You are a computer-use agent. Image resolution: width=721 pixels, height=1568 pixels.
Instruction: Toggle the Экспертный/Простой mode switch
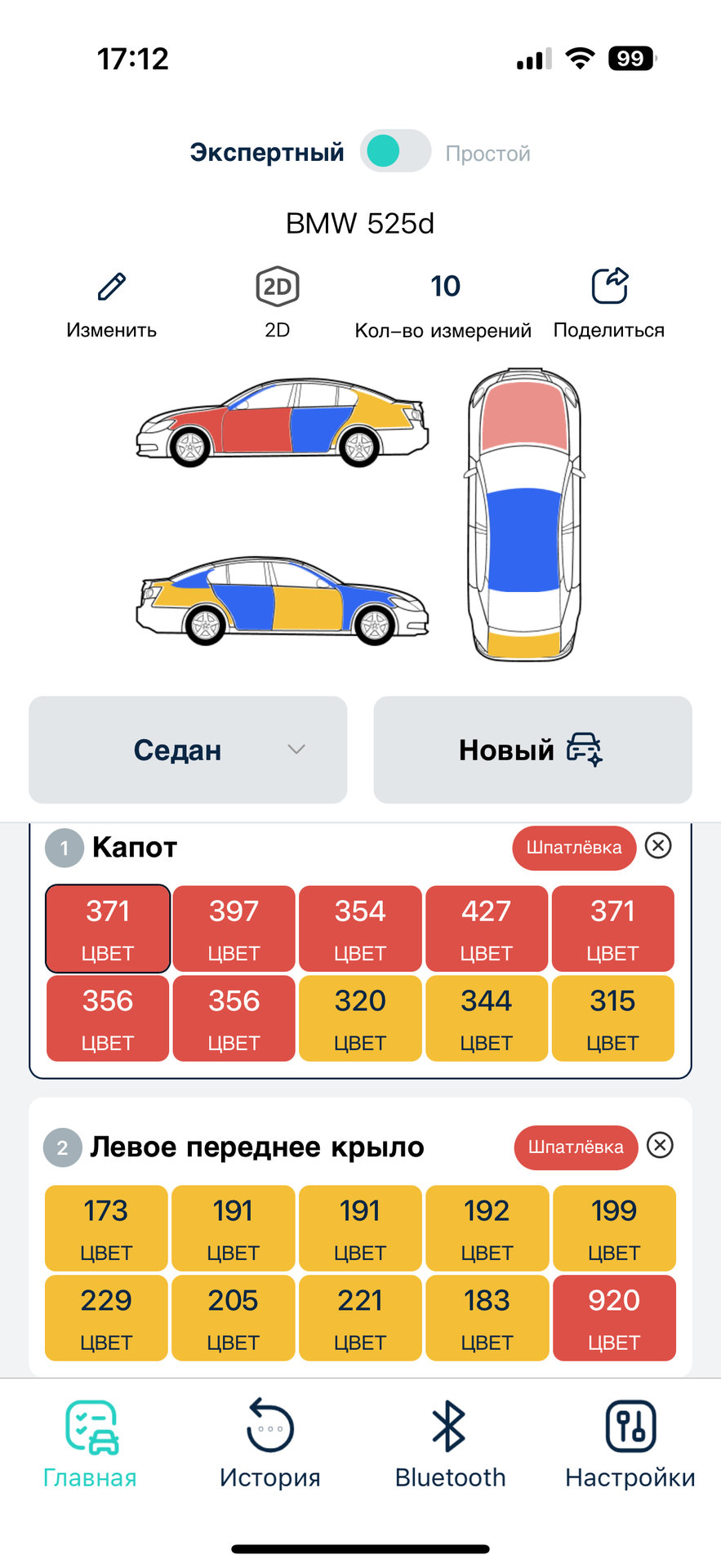click(x=395, y=151)
